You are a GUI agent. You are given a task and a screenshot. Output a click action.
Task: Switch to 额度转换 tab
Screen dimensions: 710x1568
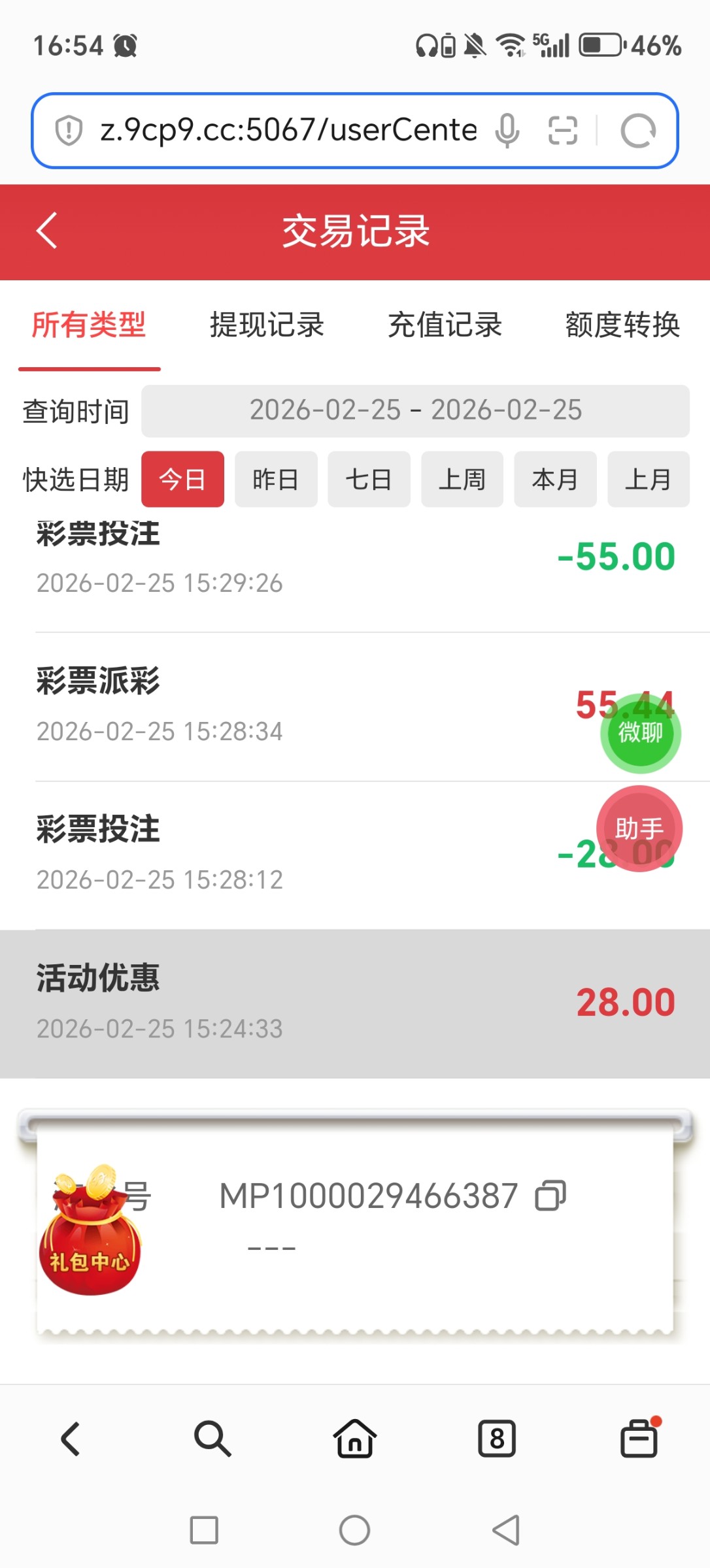(622, 325)
